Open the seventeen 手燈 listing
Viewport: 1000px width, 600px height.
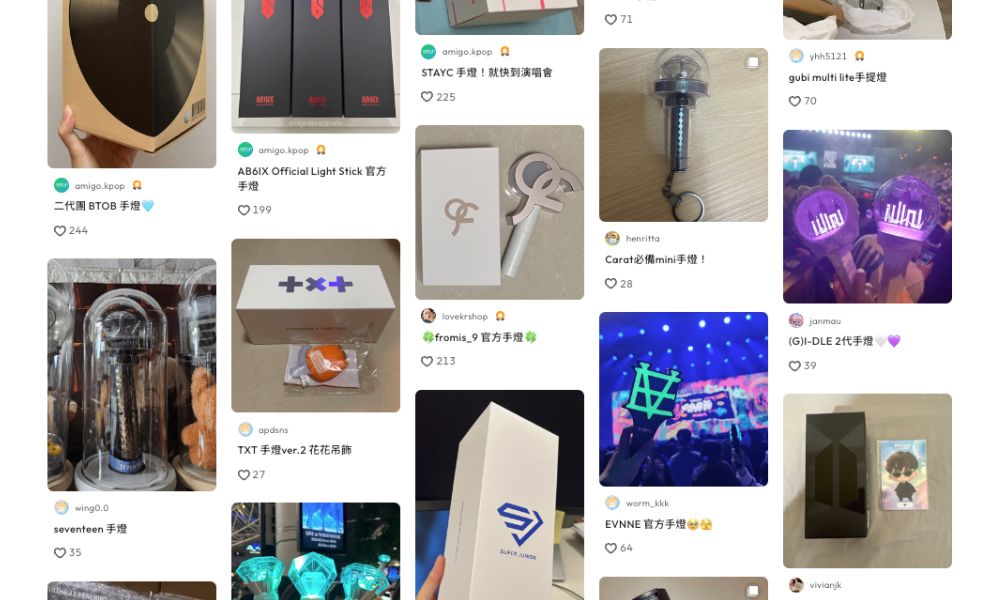pos(131,375)
